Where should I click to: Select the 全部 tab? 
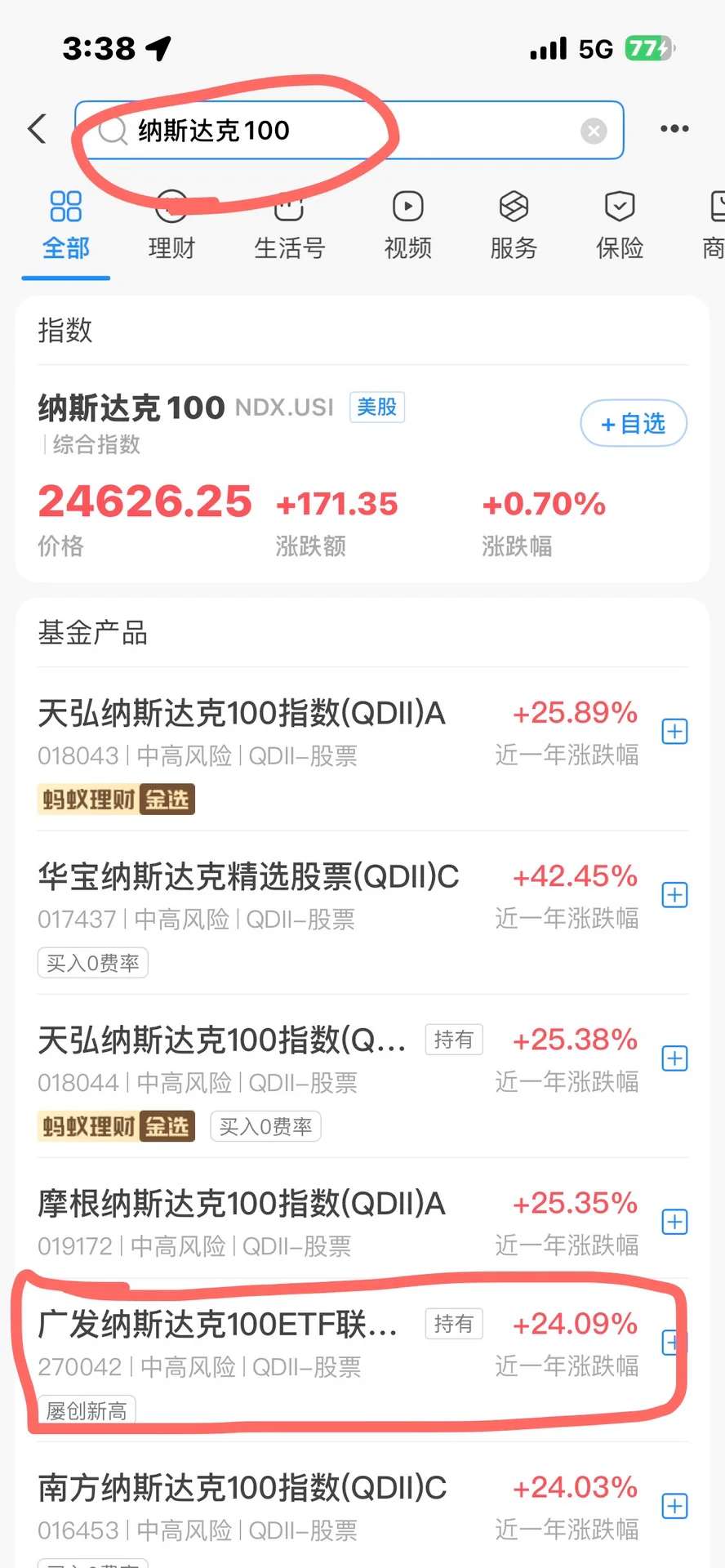pos(65,225)
